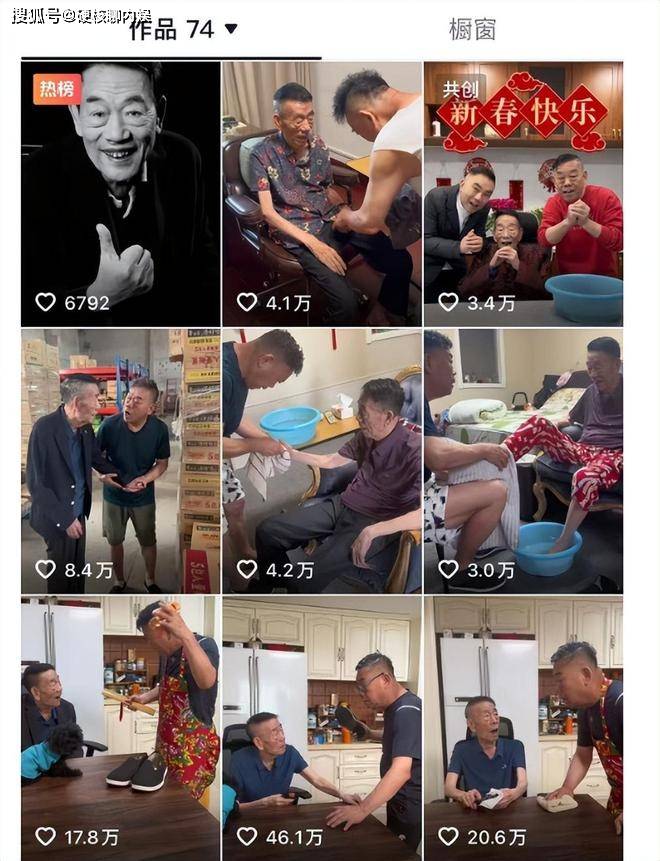Screen dimensions: 660x861
Task: Open the video with 20.6万 likes
Action: [x=523, y=727]
